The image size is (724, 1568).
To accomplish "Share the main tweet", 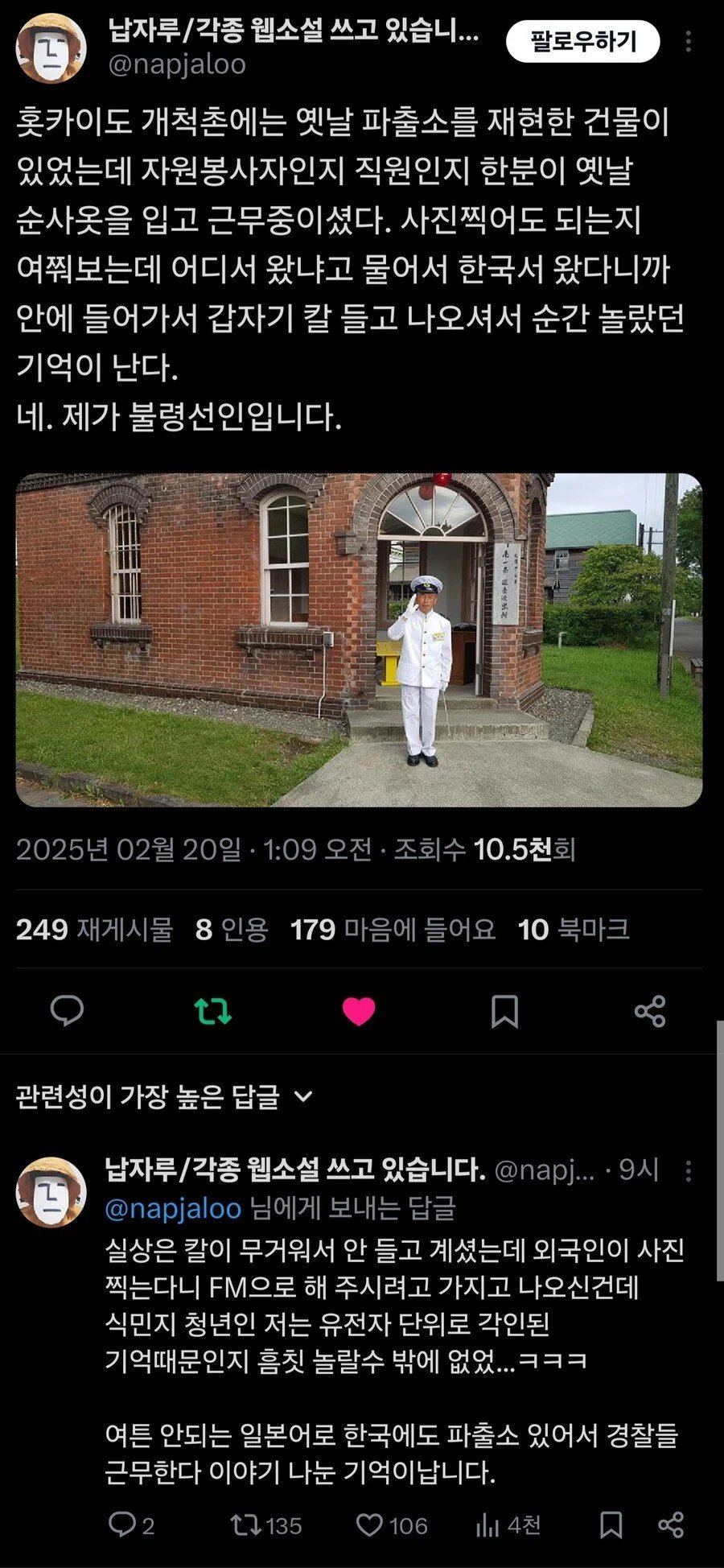I will pyautogui.click(x=650, y=1011).
